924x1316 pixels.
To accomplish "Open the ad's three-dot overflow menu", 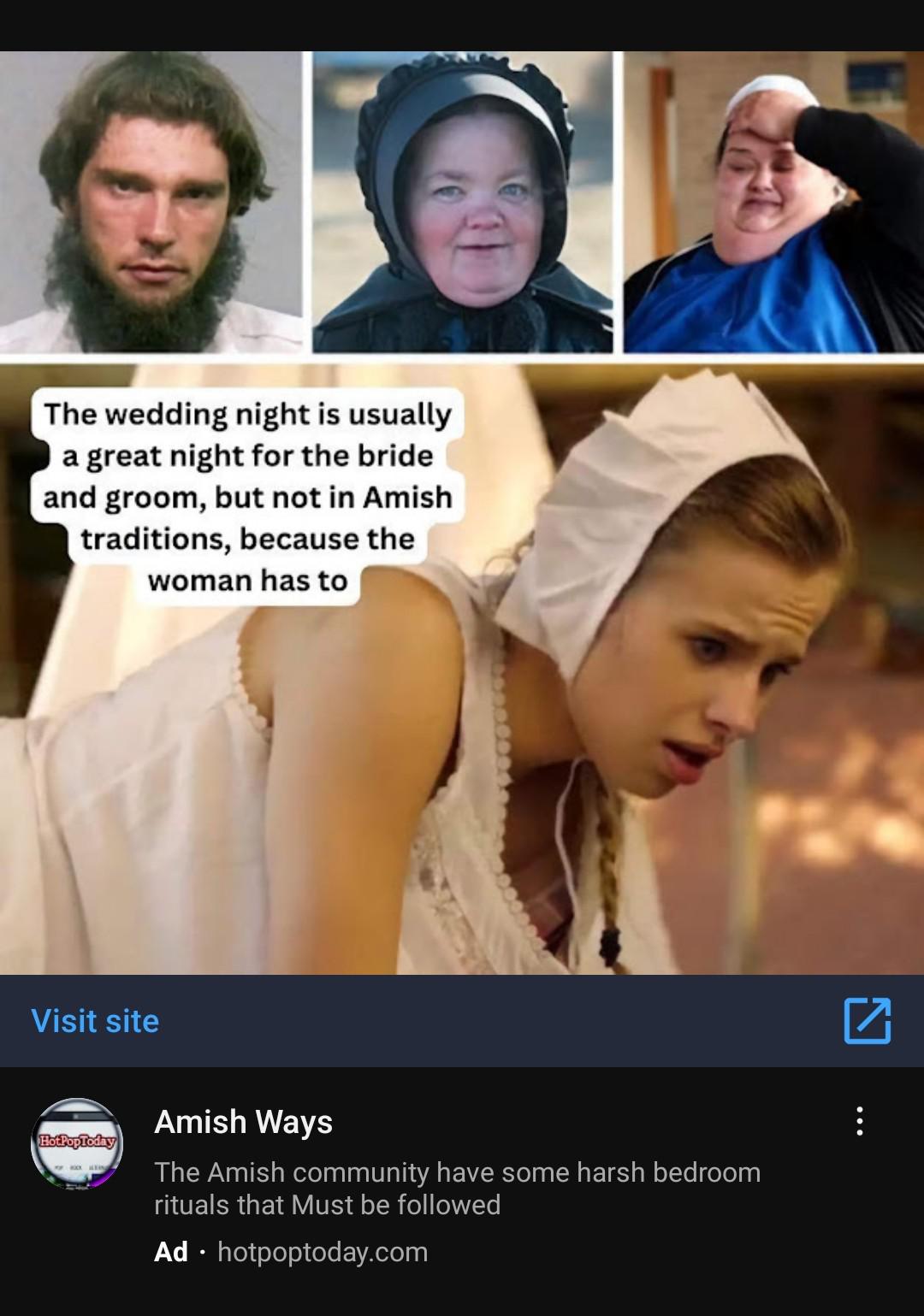I will pyautogui.click(x=860, y=1121).
